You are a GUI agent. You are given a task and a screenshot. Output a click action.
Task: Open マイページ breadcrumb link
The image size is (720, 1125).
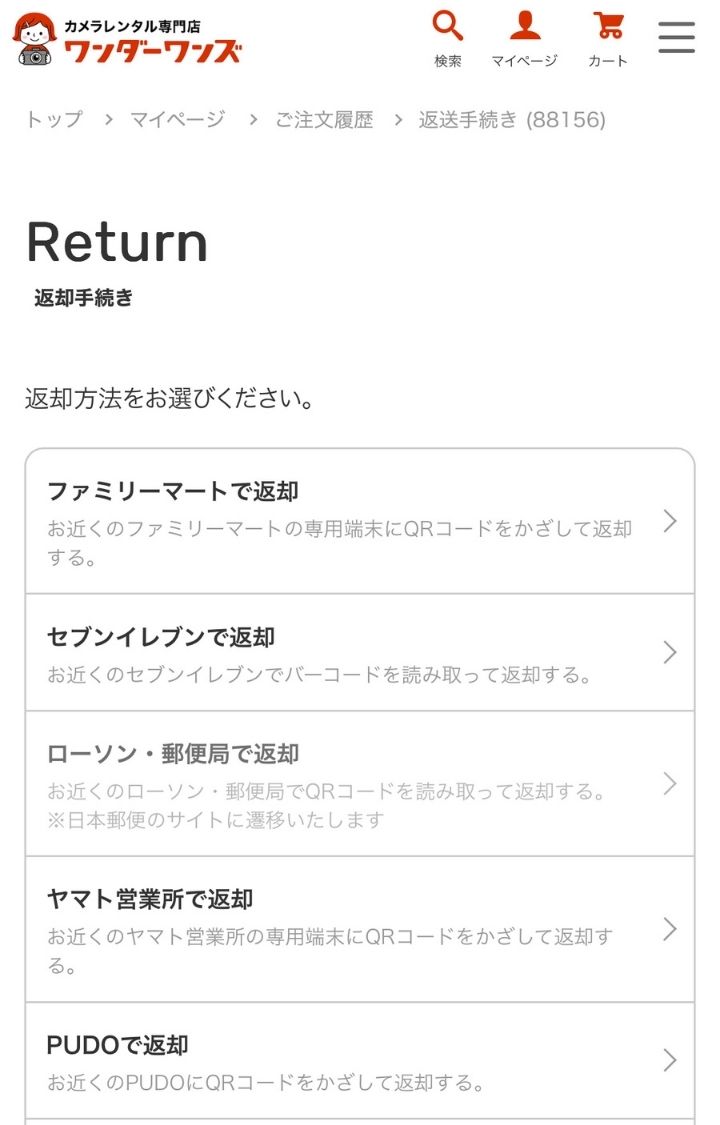click(x=177, y=120)
